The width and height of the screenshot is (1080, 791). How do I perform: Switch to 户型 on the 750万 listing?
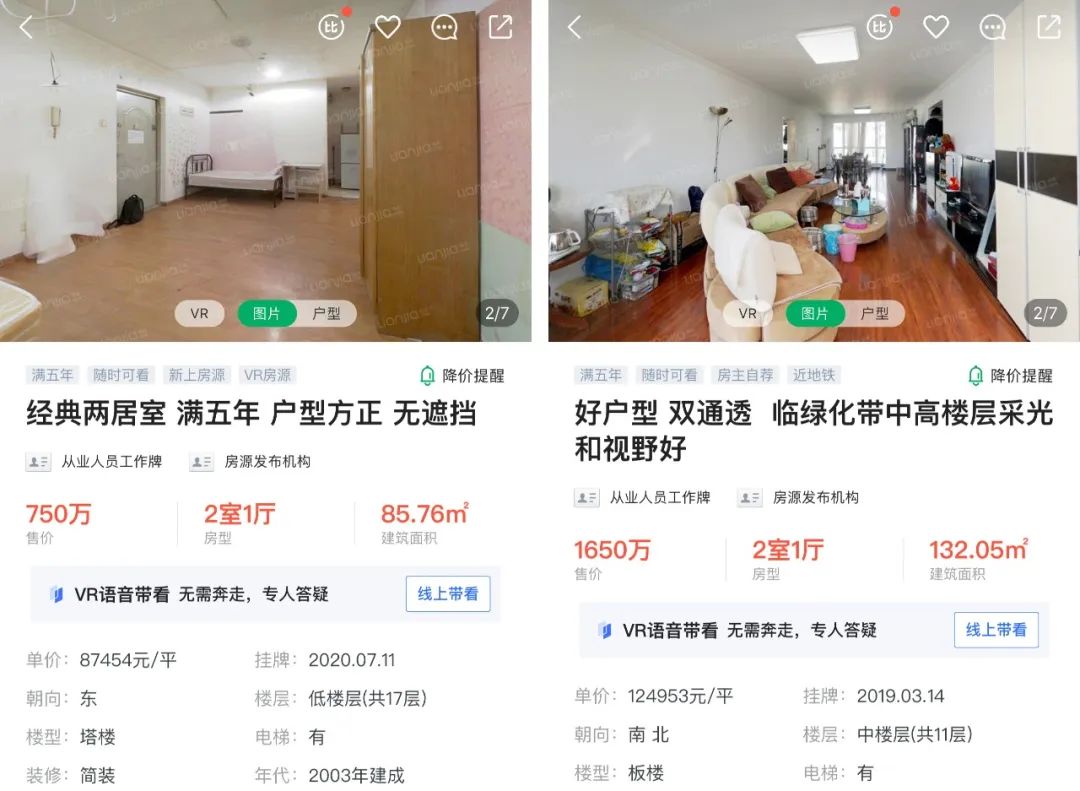click(326, 313)
